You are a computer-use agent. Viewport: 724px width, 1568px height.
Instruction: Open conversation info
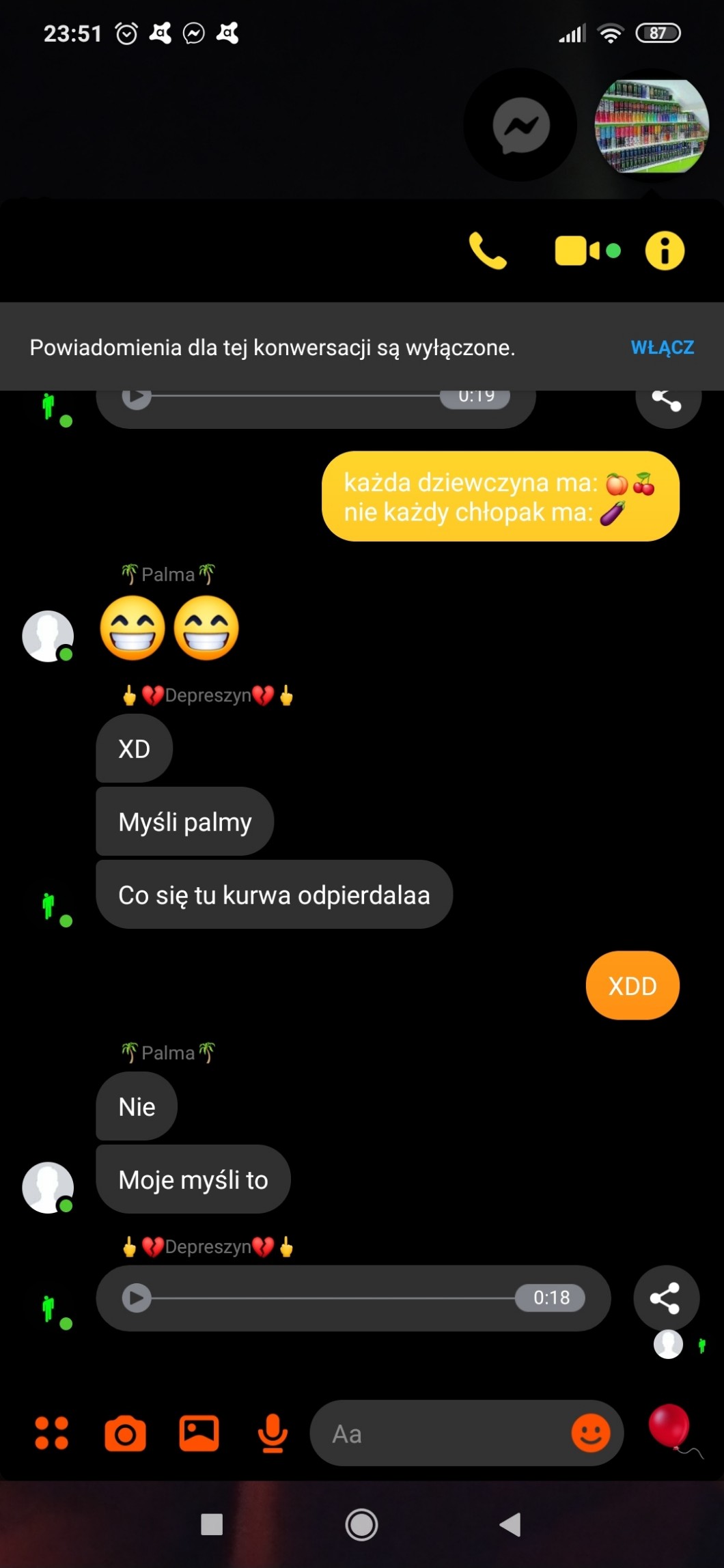point(665,251)
